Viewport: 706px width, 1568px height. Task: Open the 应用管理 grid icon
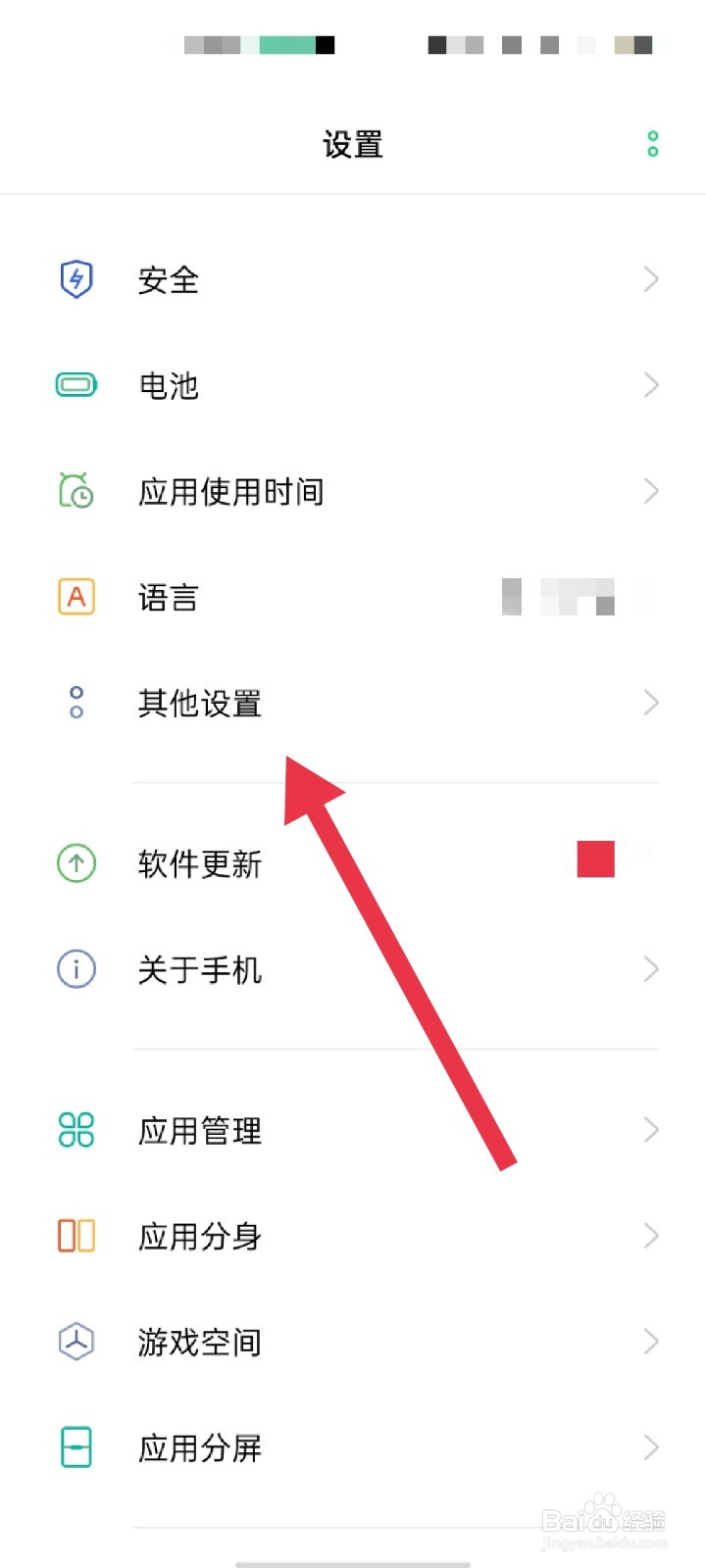[x=76, y=1130]
